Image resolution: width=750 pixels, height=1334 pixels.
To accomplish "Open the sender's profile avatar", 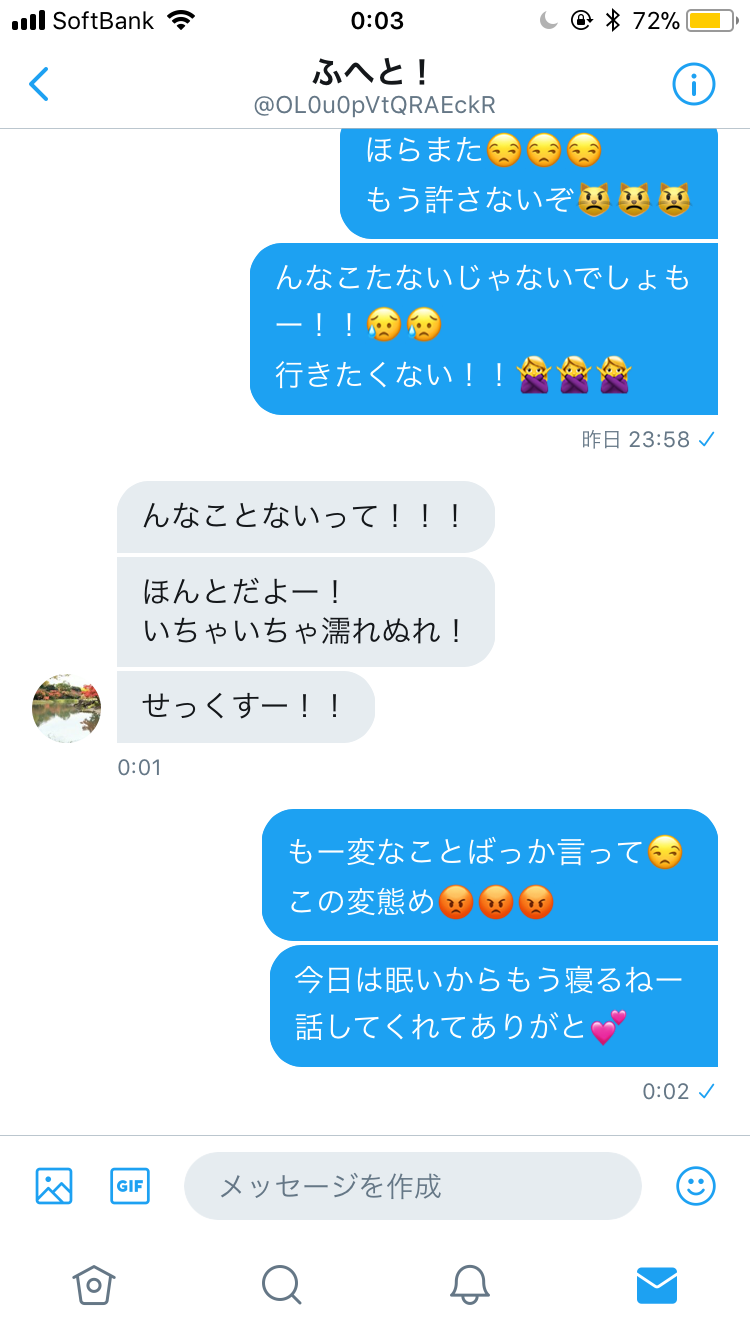I will [67, 708].
